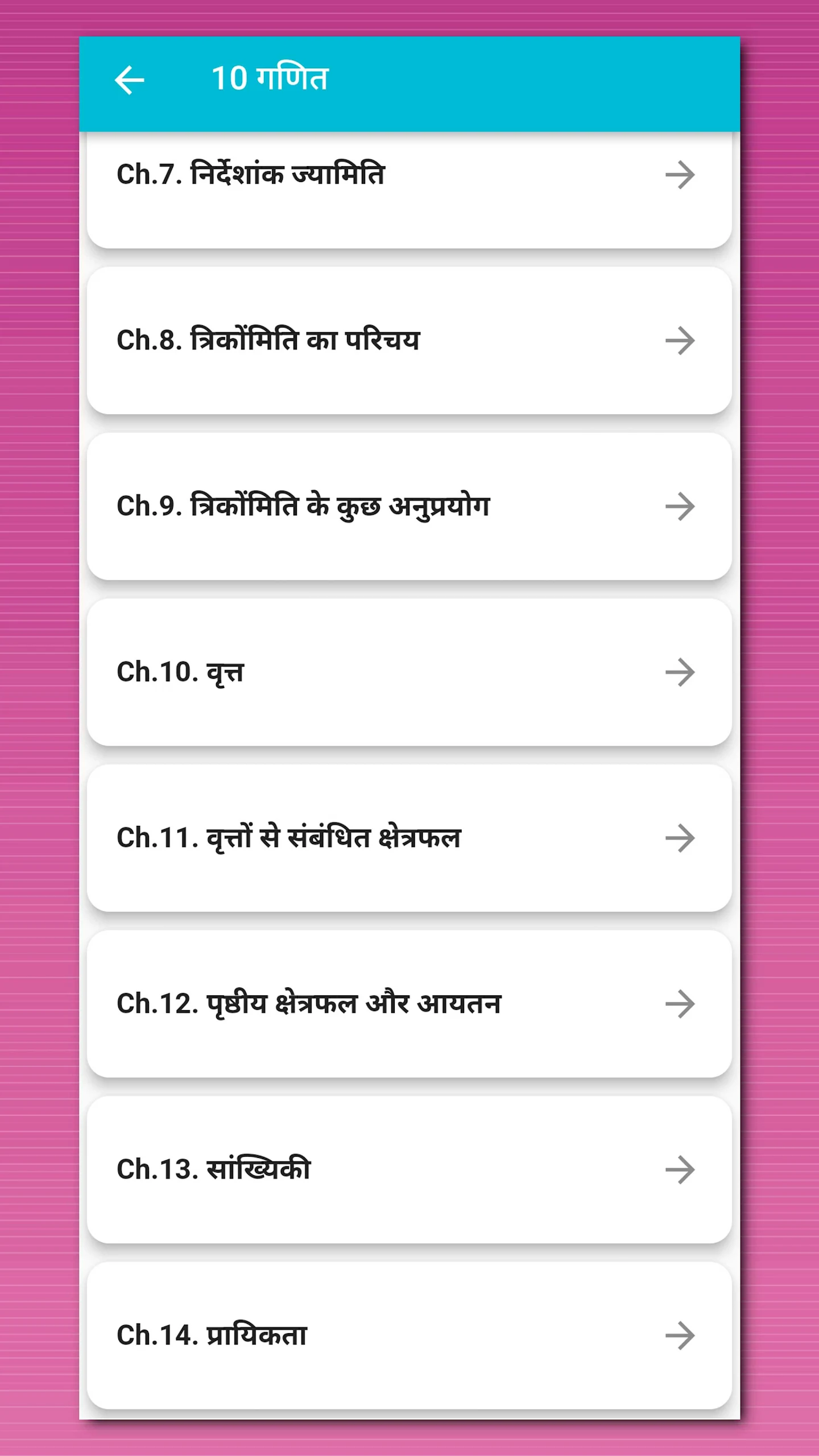This screenshot has width=819, height=1456.
Task: Go back using the app bar arrow
Action: [x=130, y=80]
